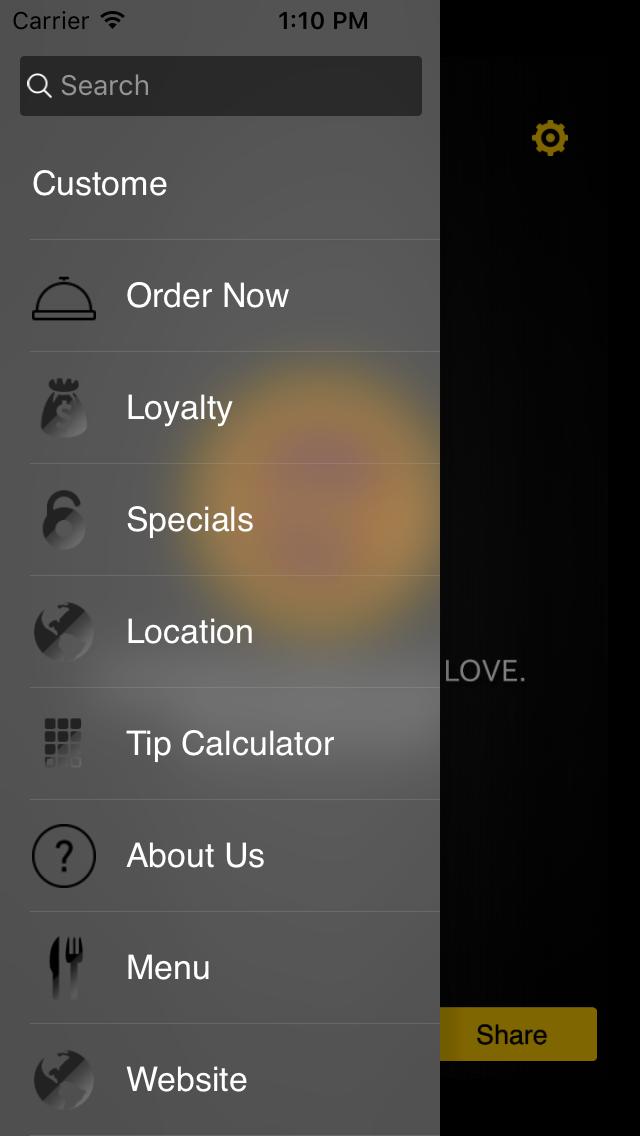Tap the yellow Share button

(x=517, y=1034)
